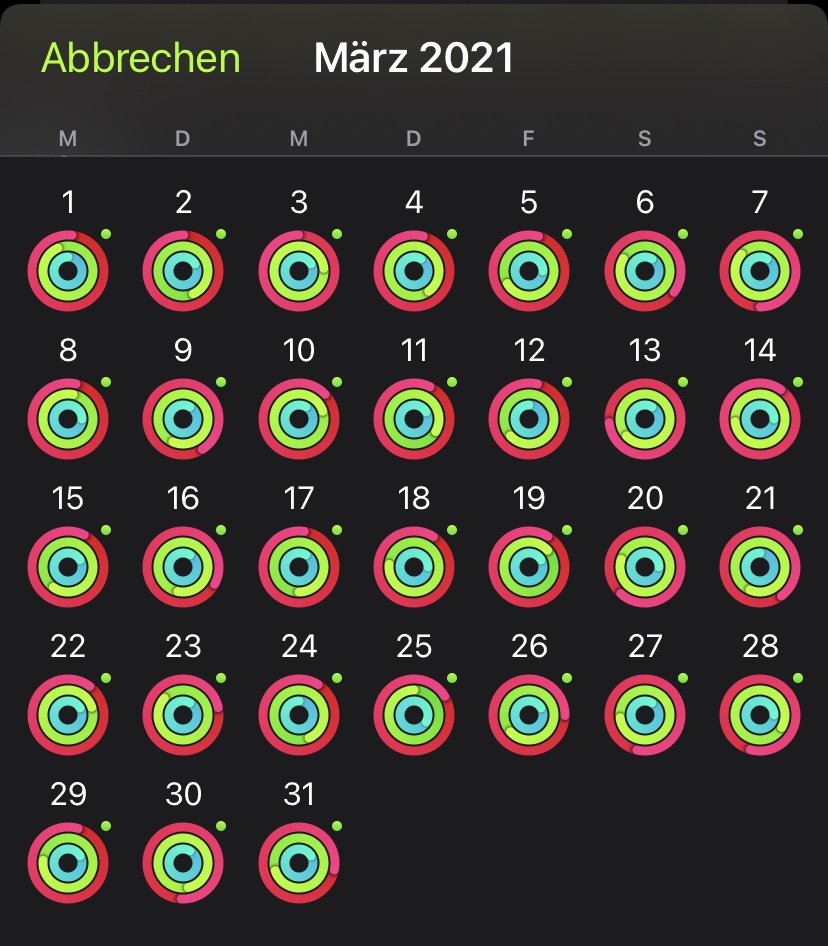Image resolution: width=828 pixels, height=946 pixels.
Task: Tap Abbrechen to cancel
Action: tap(141, 58)
